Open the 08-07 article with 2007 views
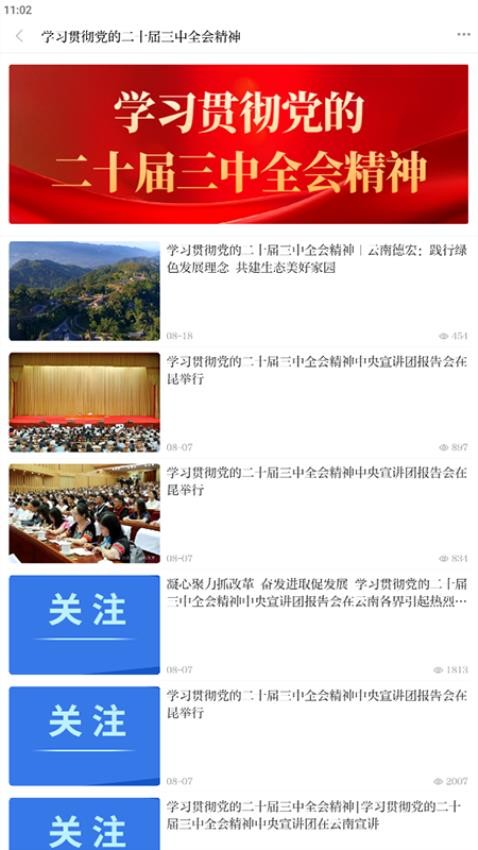The image size is (478, 850). [238, 736]
